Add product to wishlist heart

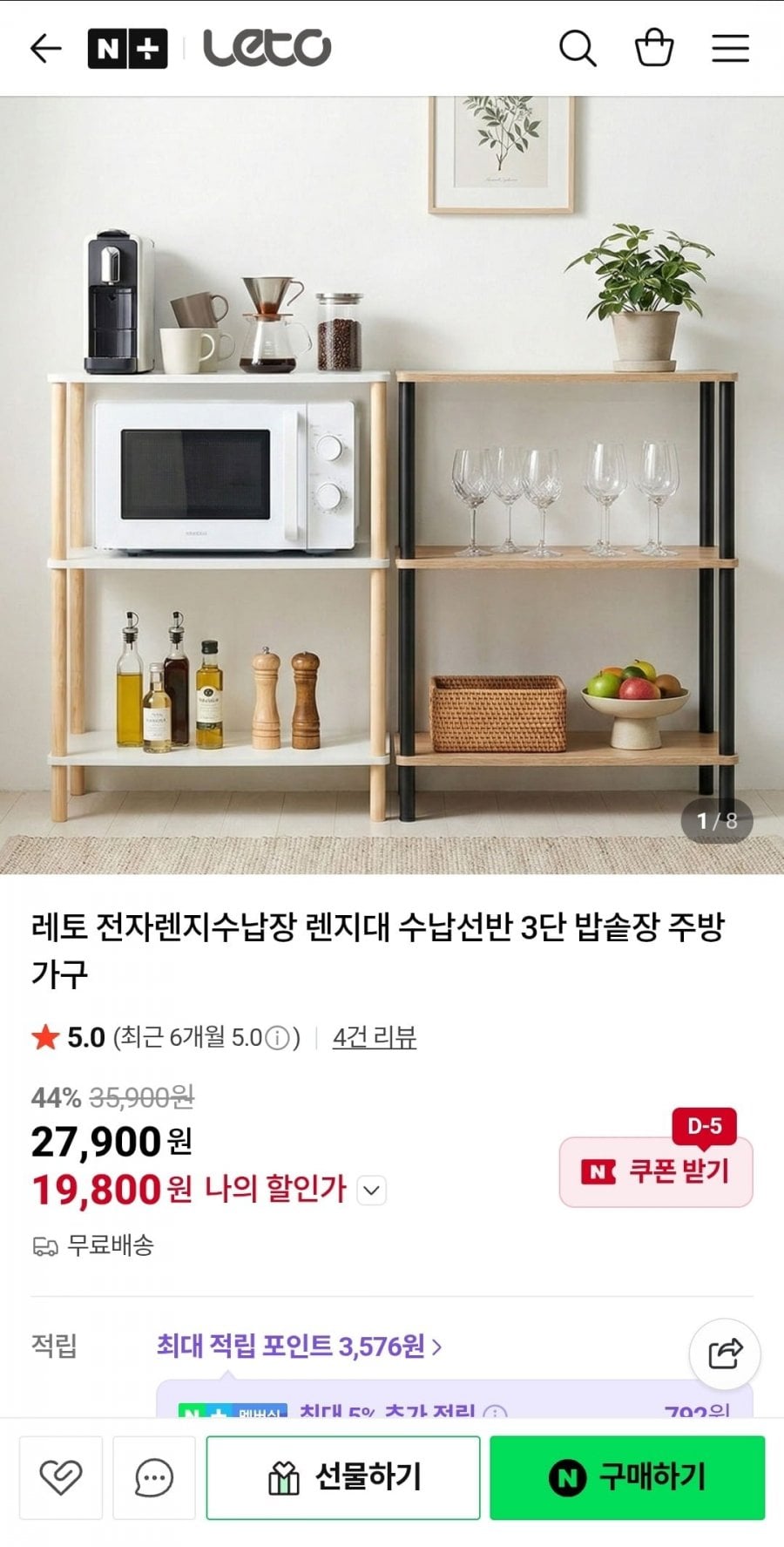coord(61,1477)
